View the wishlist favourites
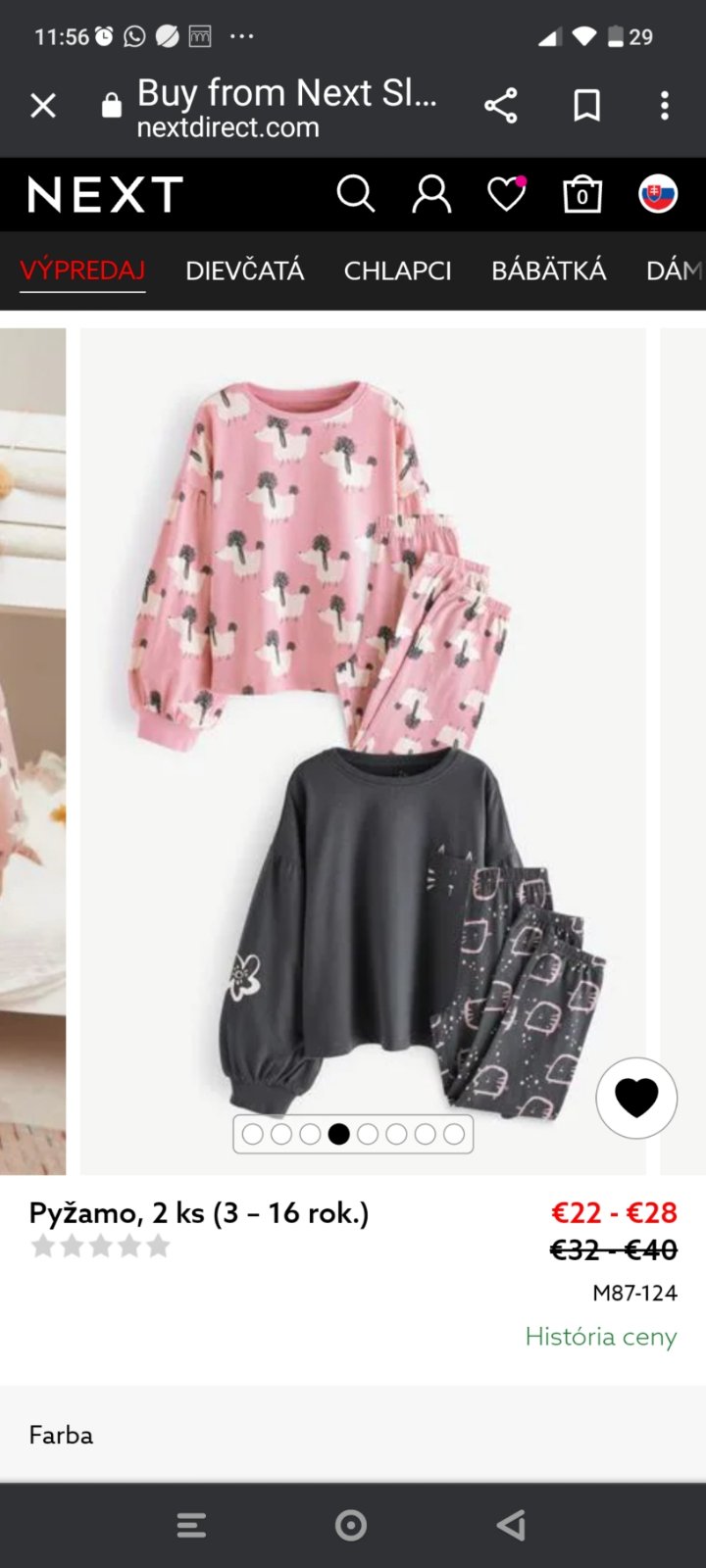Image resolution: width=706 pixels, height=1568 pixels. (506, 194)
